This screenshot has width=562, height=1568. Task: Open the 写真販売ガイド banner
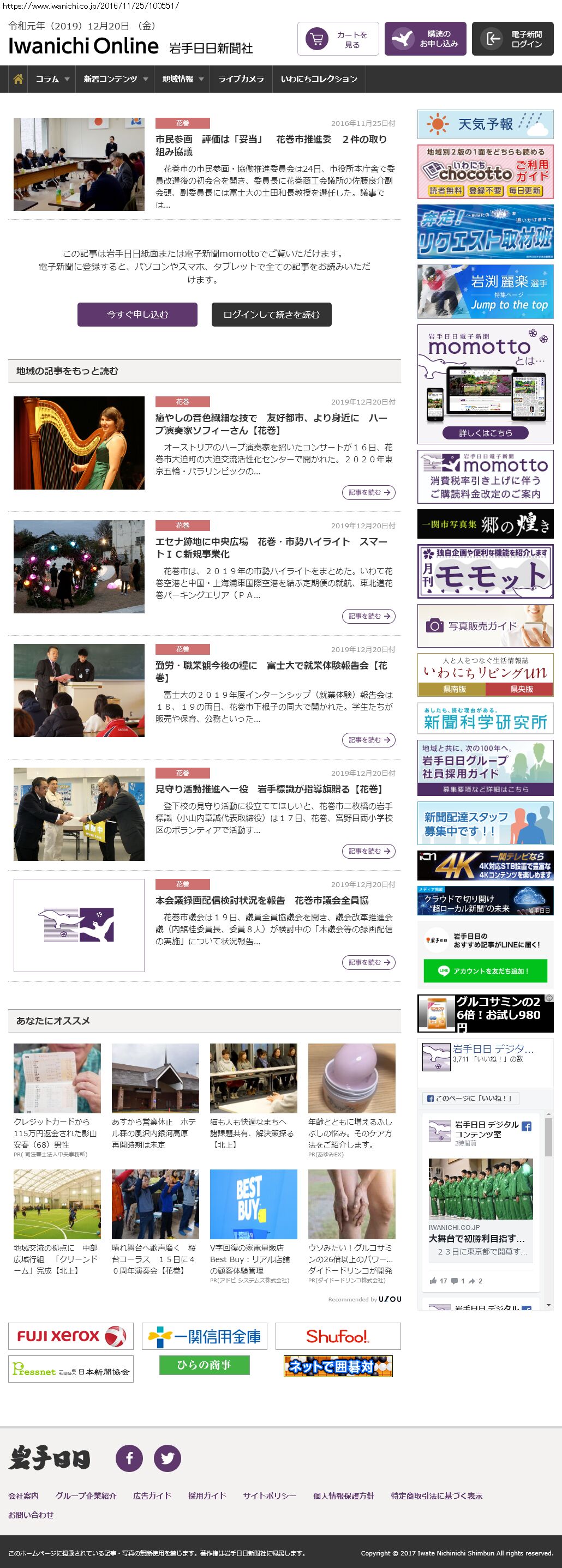pyautogui.click(x=485, y=625)
